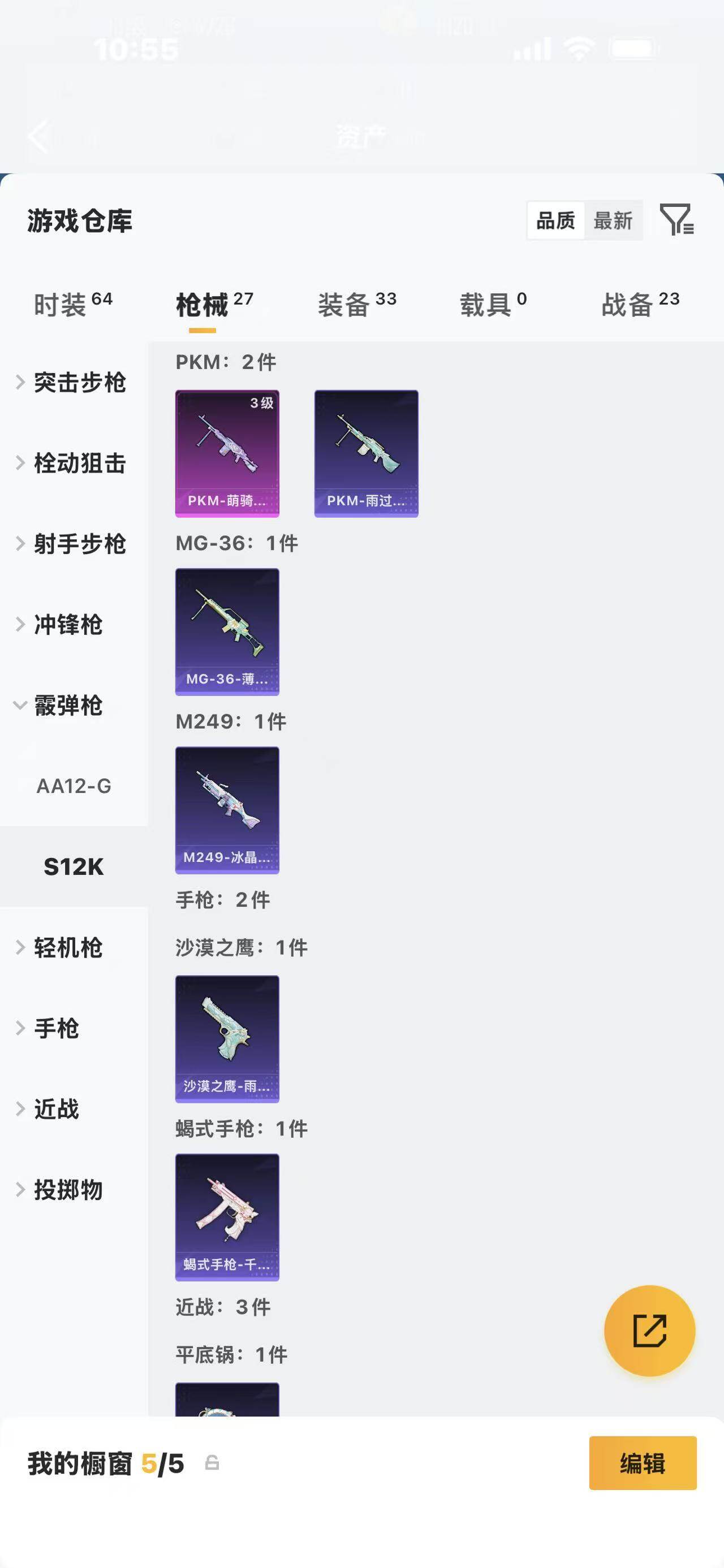Open the filter options panel
This screenshot has height=1568, width=724.
click(678, 221)
